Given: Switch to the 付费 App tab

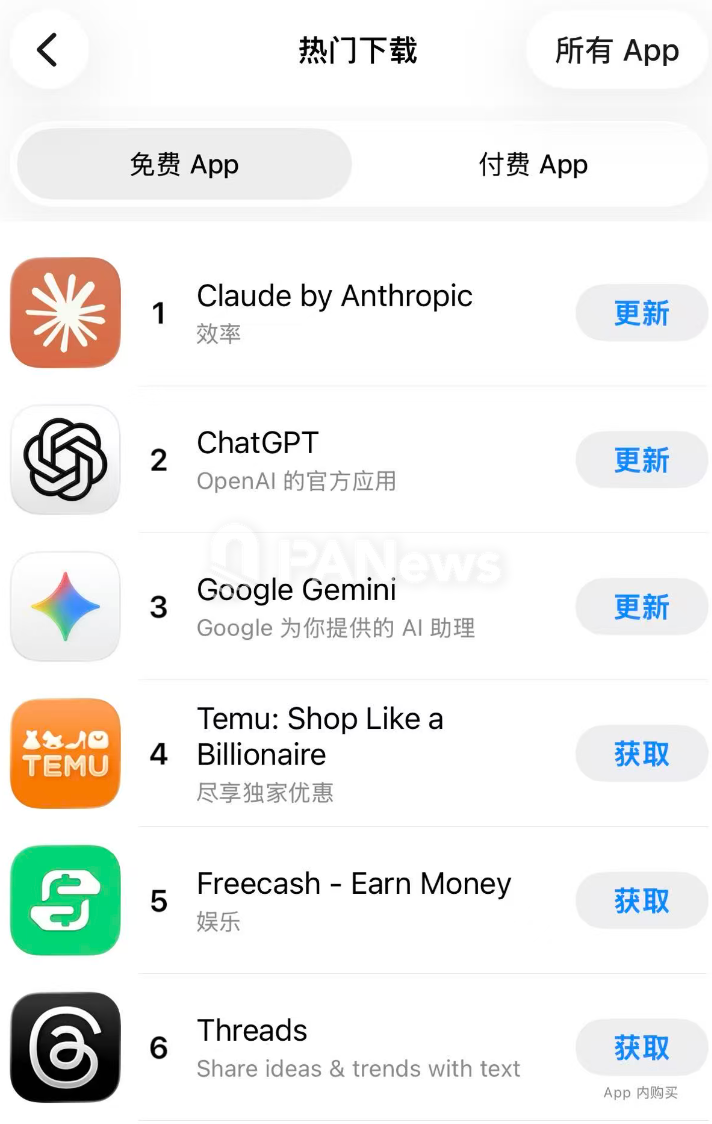Looking at the screenshot, I should (x=533, y=165).
